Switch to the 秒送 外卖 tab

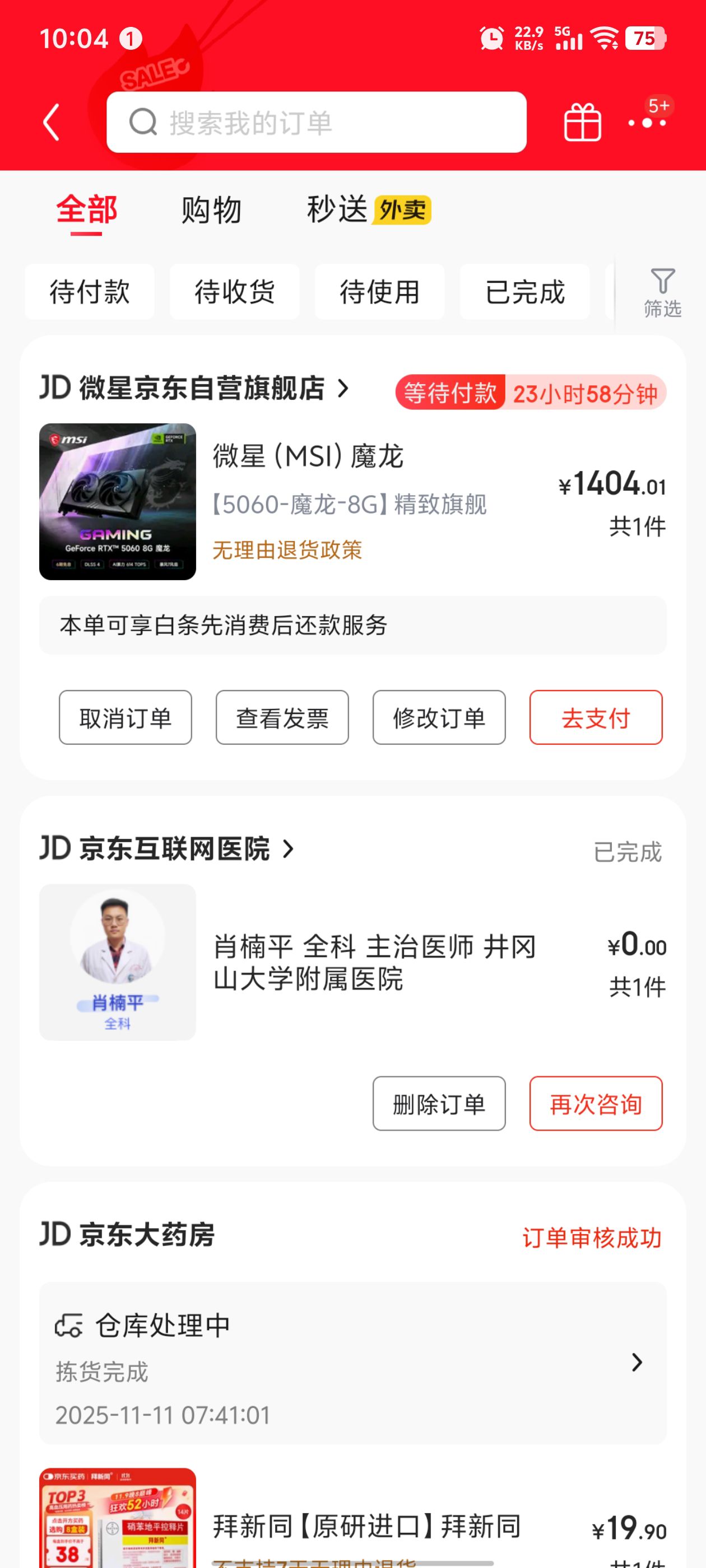(x=368, y=210)
